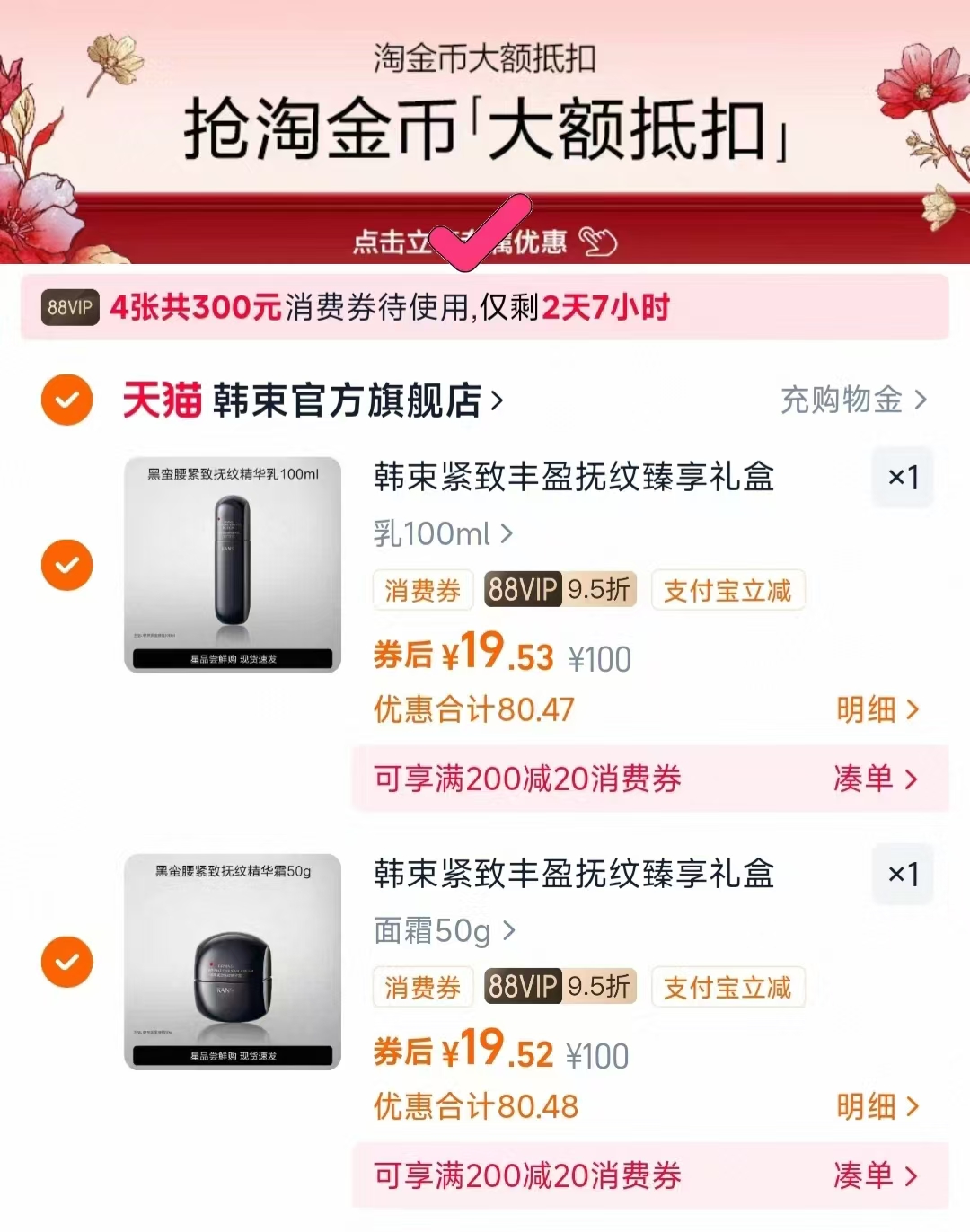
Task: Click the 2天7小时 countdown in the coupon bar
Action: [x=604, y=308]
